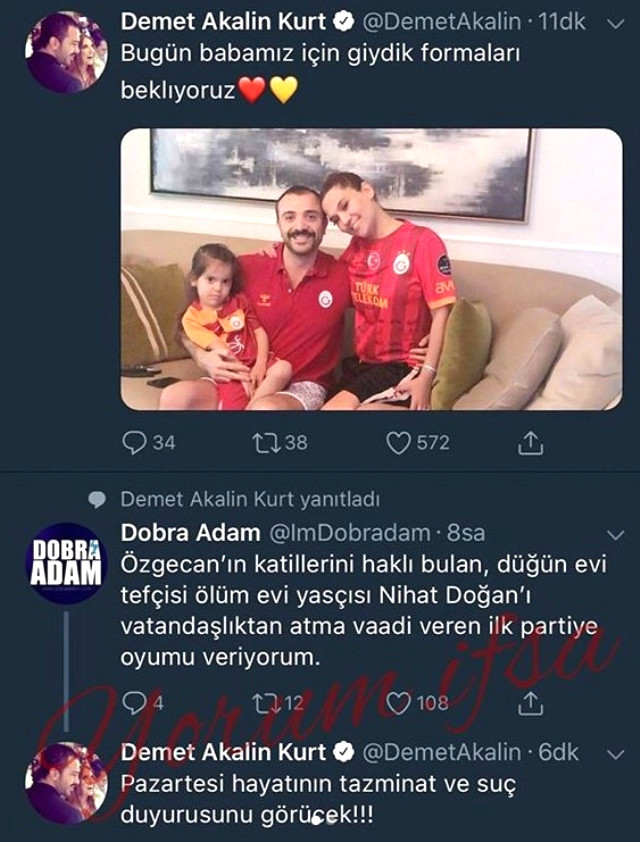Reply to the tweet about Galatasaray jerseys

tap(135, 442)
